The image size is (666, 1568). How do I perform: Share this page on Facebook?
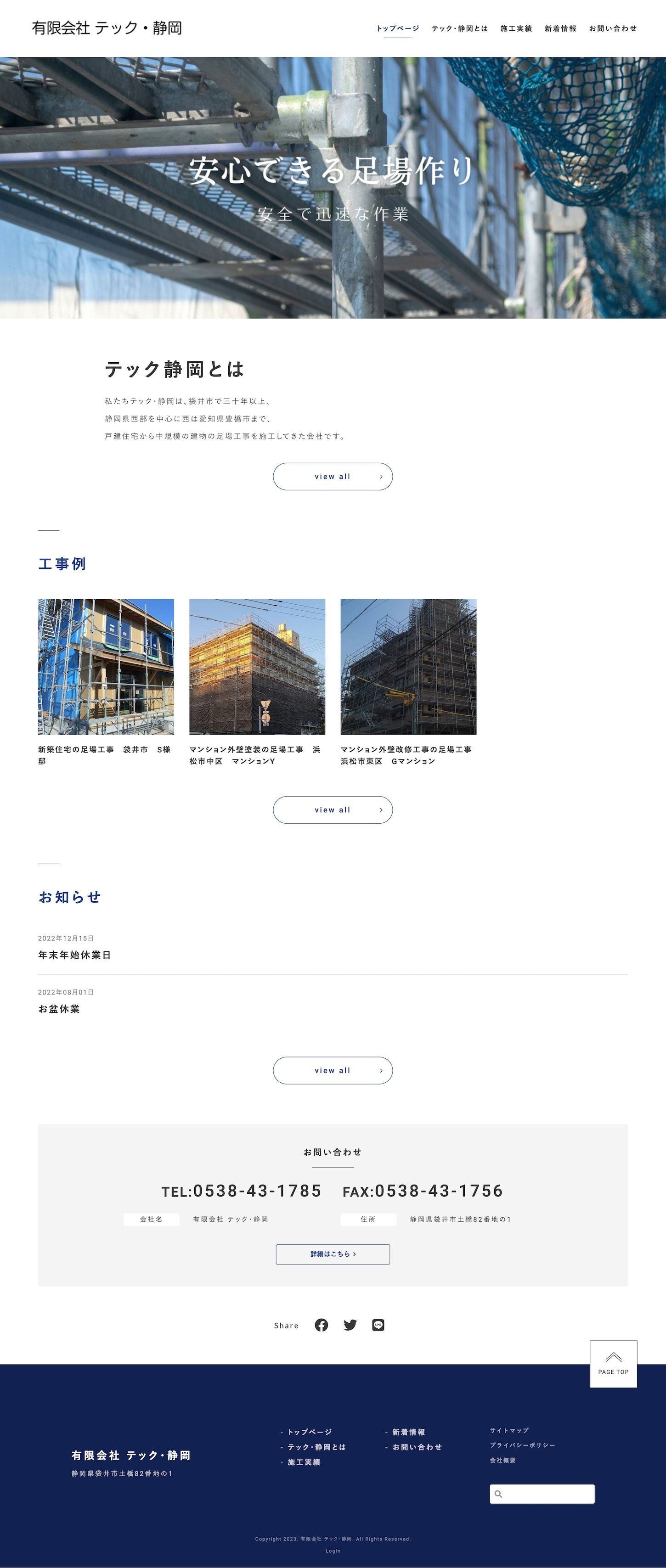click(x=322, y=1326)
